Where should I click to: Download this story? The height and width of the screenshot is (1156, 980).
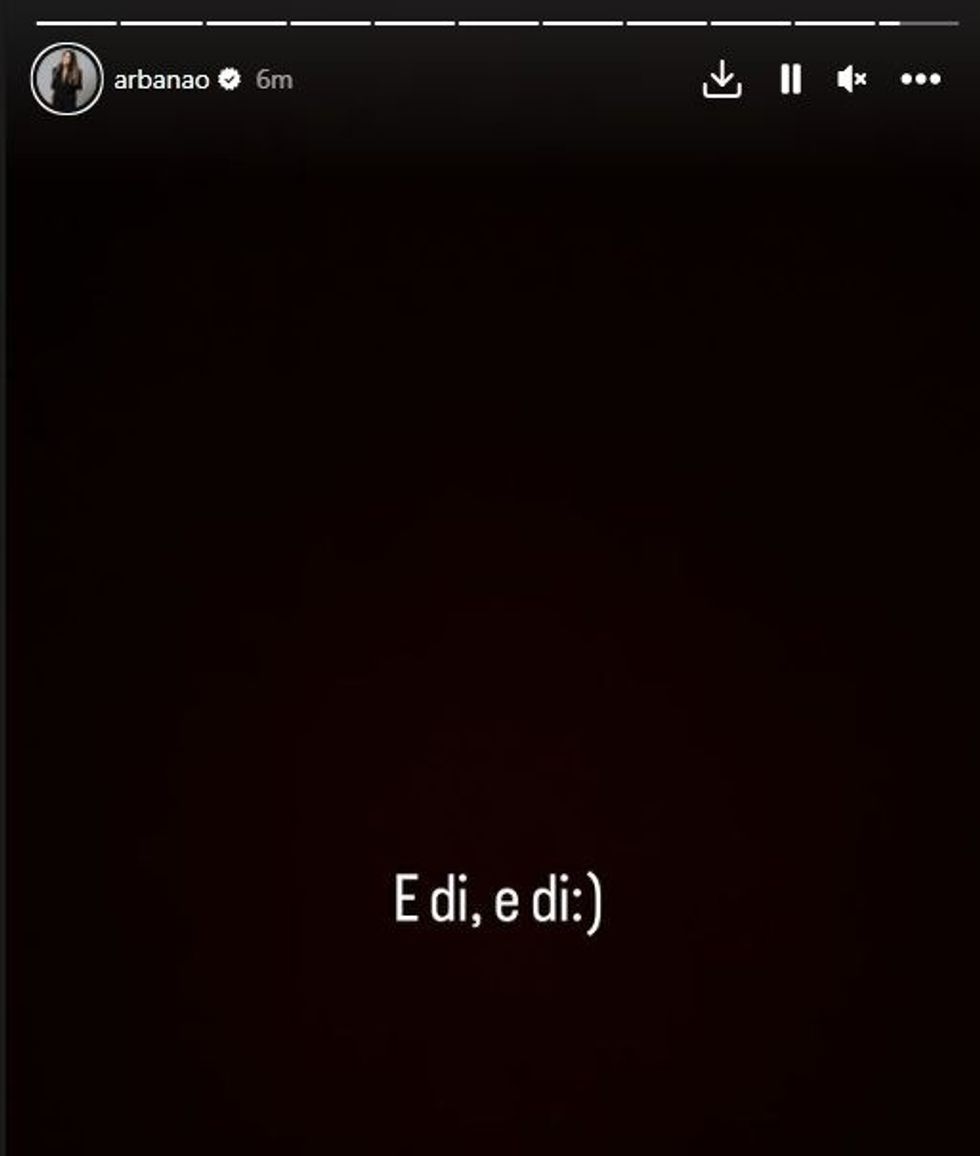tap(722, 80)
